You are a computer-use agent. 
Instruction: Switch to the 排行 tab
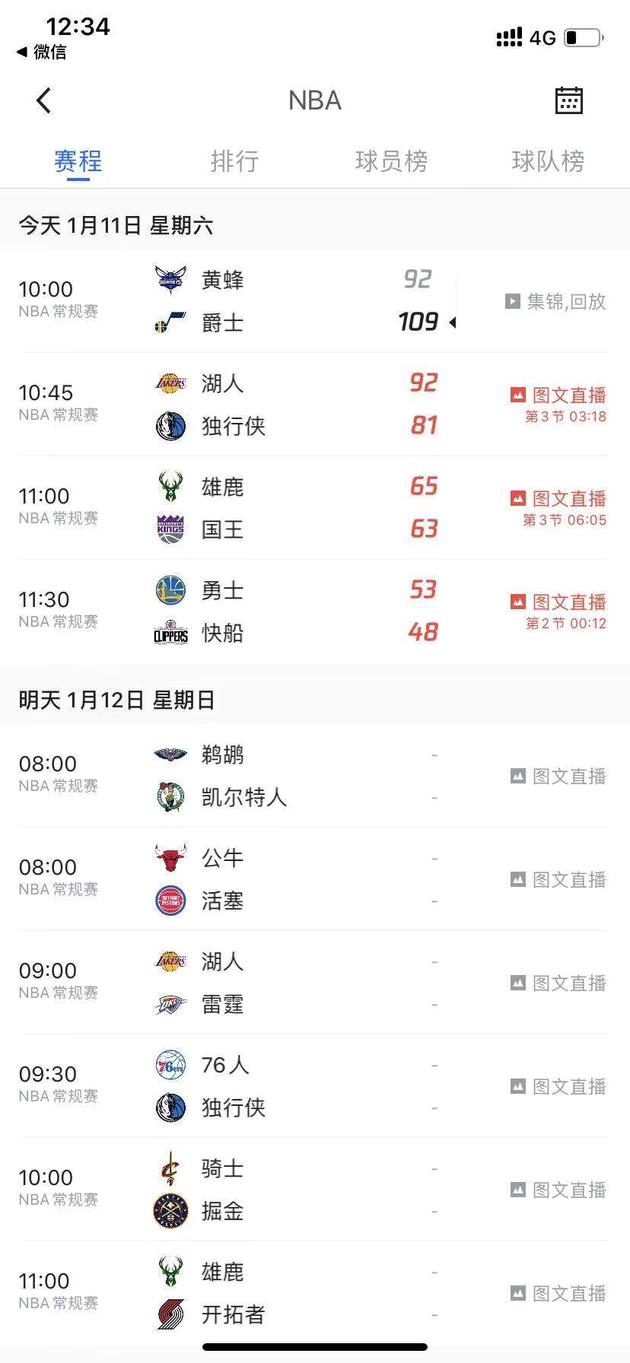tap(235, 161)
